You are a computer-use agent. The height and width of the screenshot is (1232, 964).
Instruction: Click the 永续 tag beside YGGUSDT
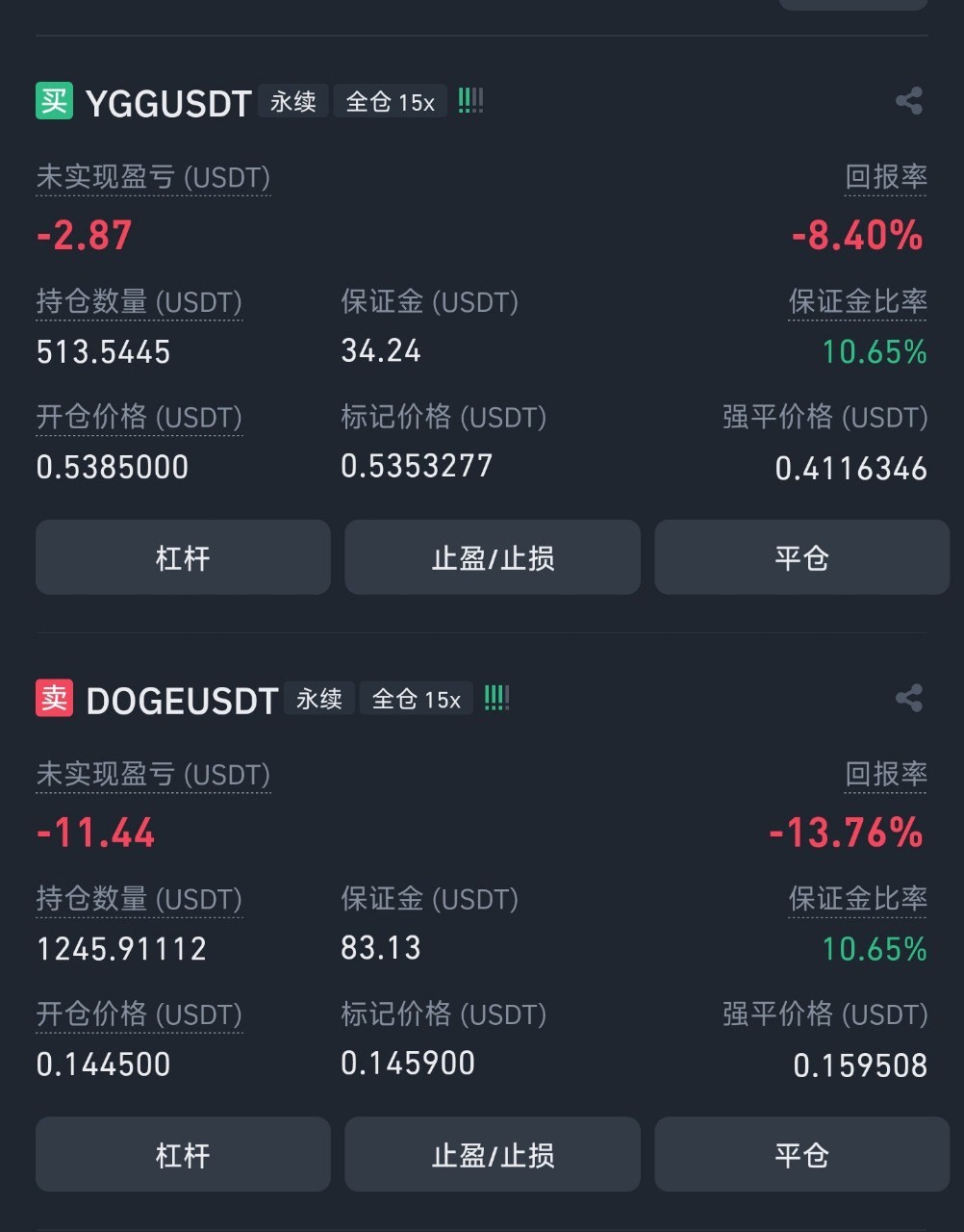point(292,101)
